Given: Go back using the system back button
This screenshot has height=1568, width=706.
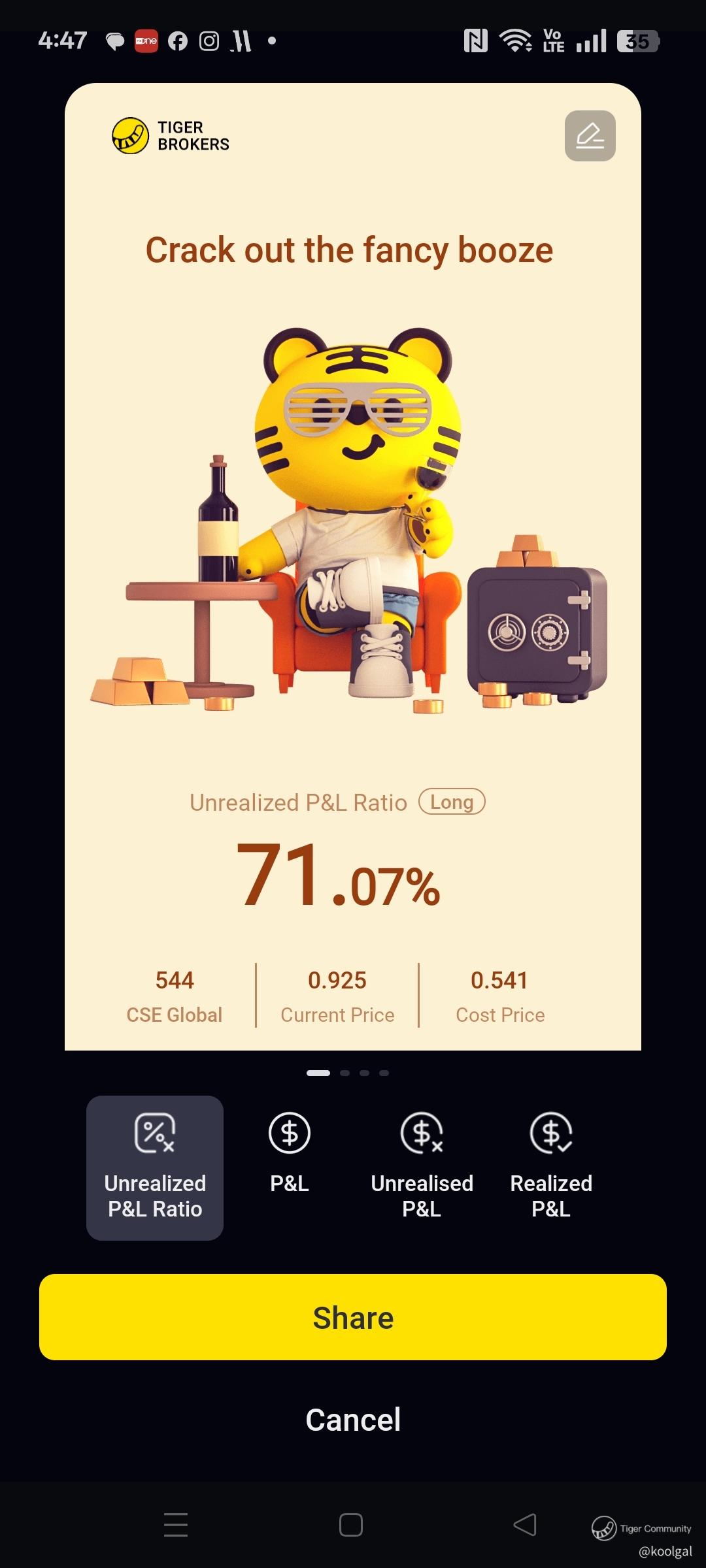Looking at the screenshot, I should 525,1525.
